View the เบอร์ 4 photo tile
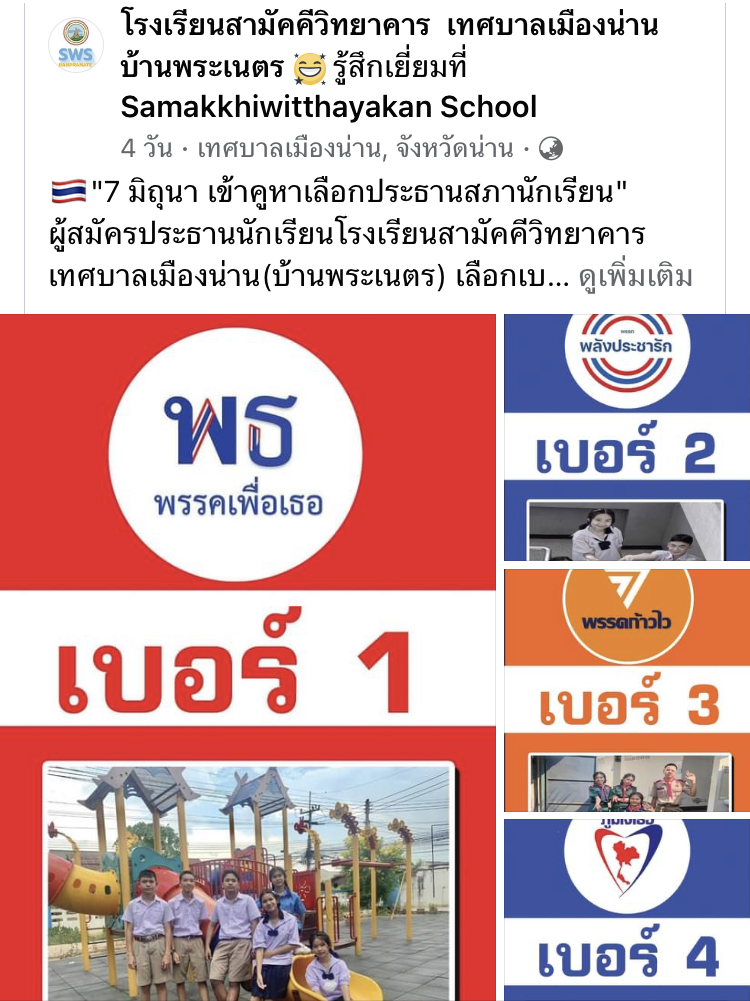Screen dimensions: 750x1001 [x=626, y=909]
